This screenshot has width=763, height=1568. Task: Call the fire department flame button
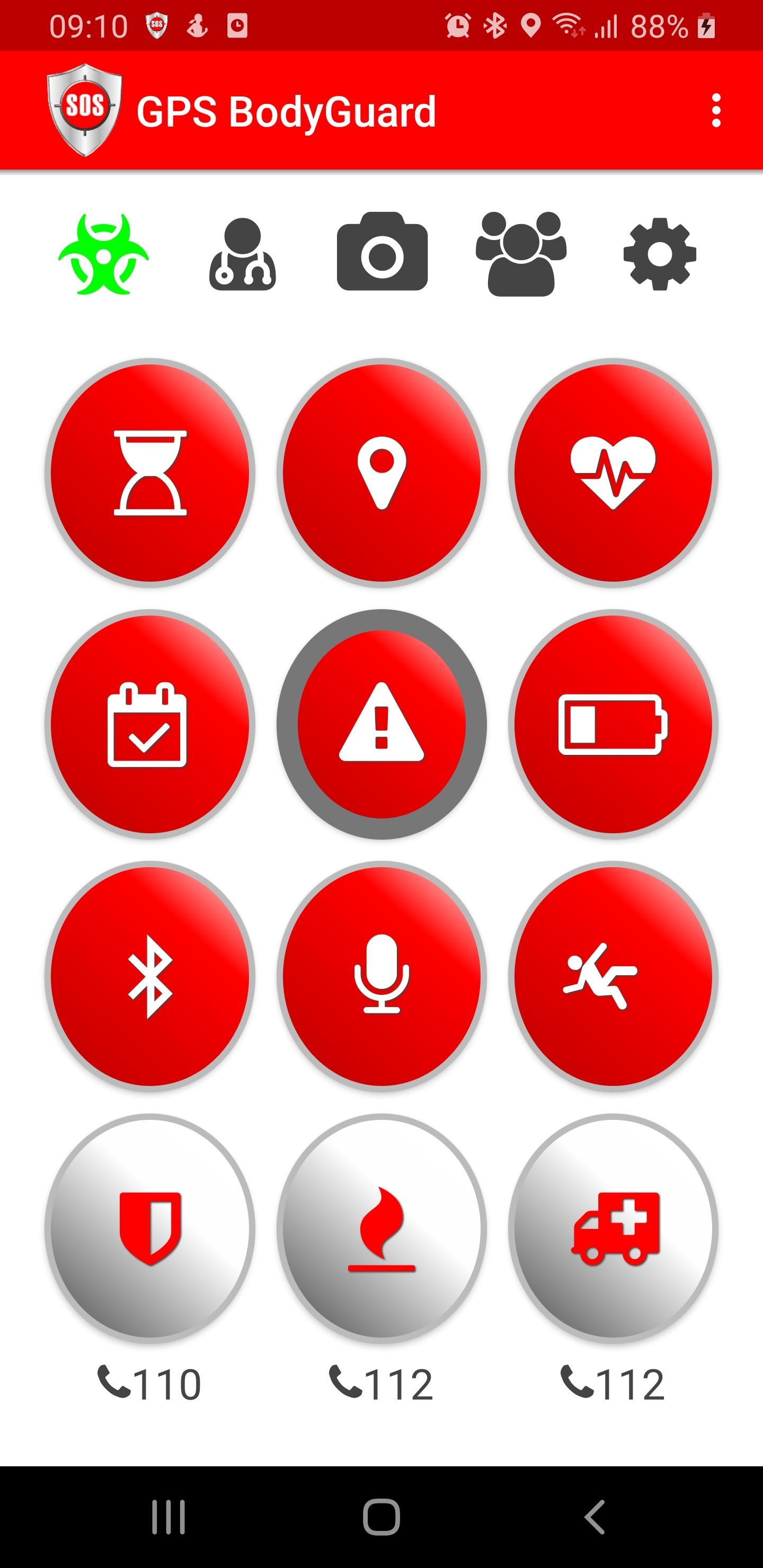click(382, 1228)
